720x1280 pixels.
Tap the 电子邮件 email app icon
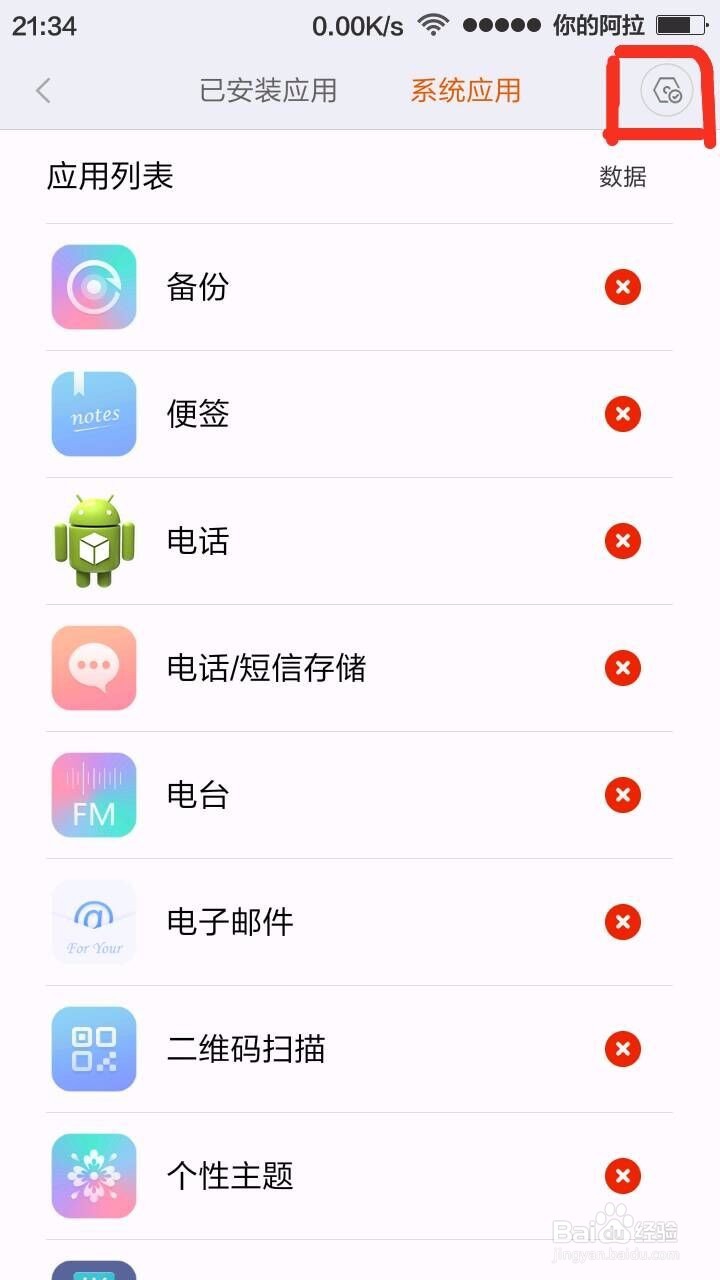pos(93,922)
